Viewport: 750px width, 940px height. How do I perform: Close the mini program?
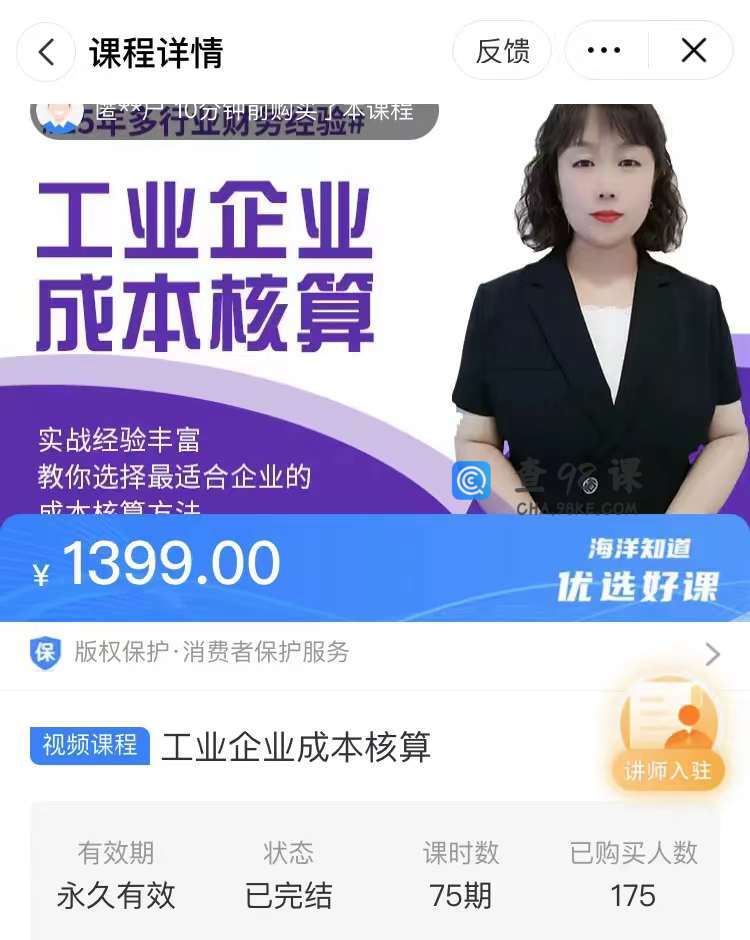(693, 51)
